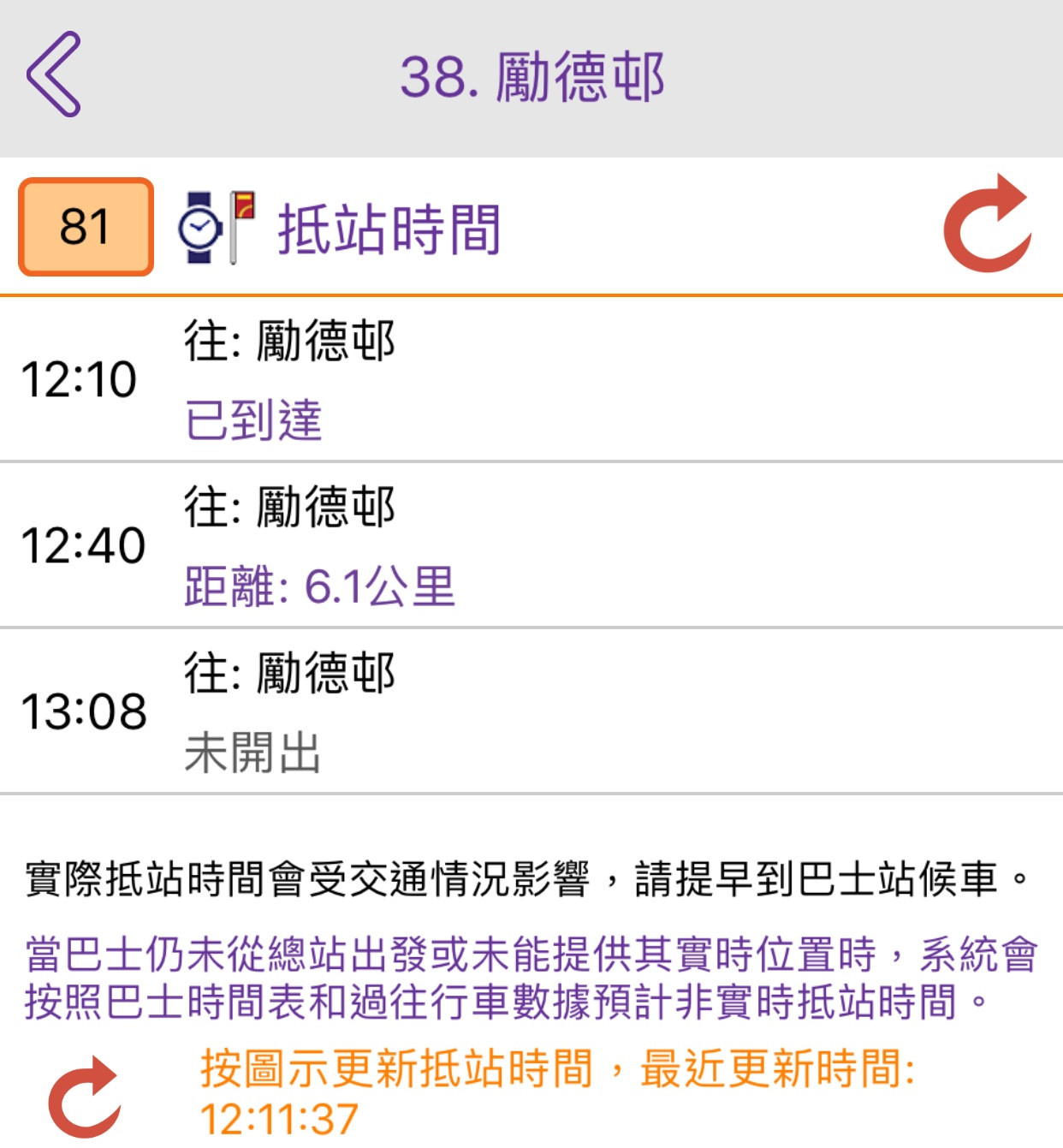1063x1148 pixels.
Task: Tap the bottom refresh icon beside update time
Action: (85, 1097)
